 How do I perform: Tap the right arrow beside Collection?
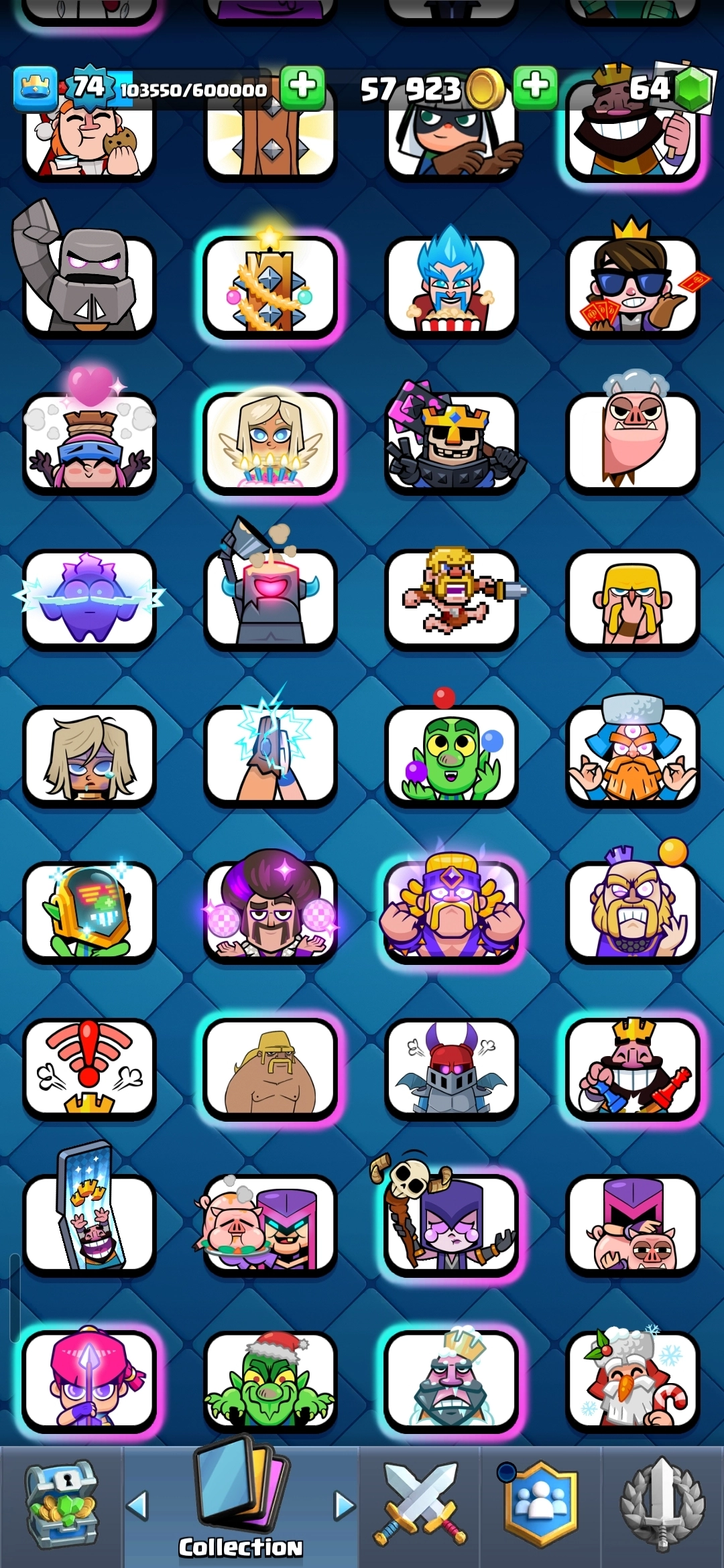[x=345, y=1505]
